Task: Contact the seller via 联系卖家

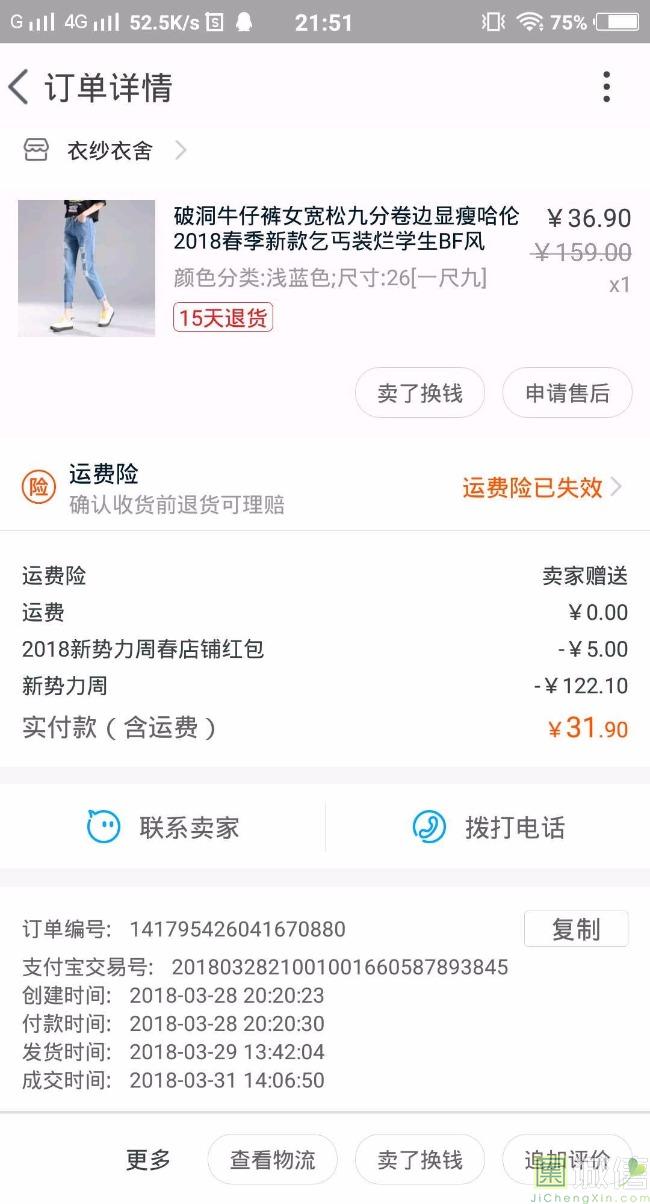Action: click(163, 827)
